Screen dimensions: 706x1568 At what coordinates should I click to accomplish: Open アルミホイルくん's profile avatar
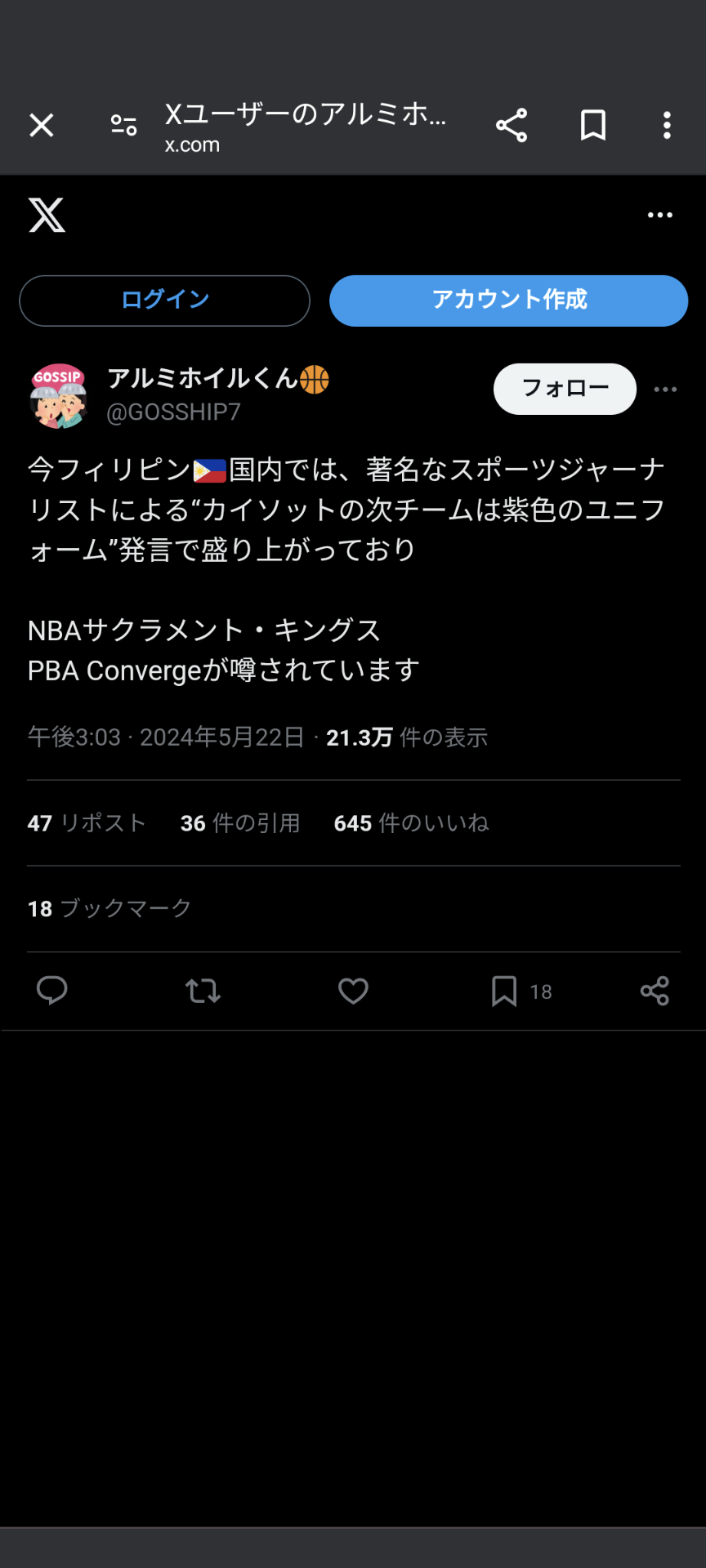[x=58, y=395]
